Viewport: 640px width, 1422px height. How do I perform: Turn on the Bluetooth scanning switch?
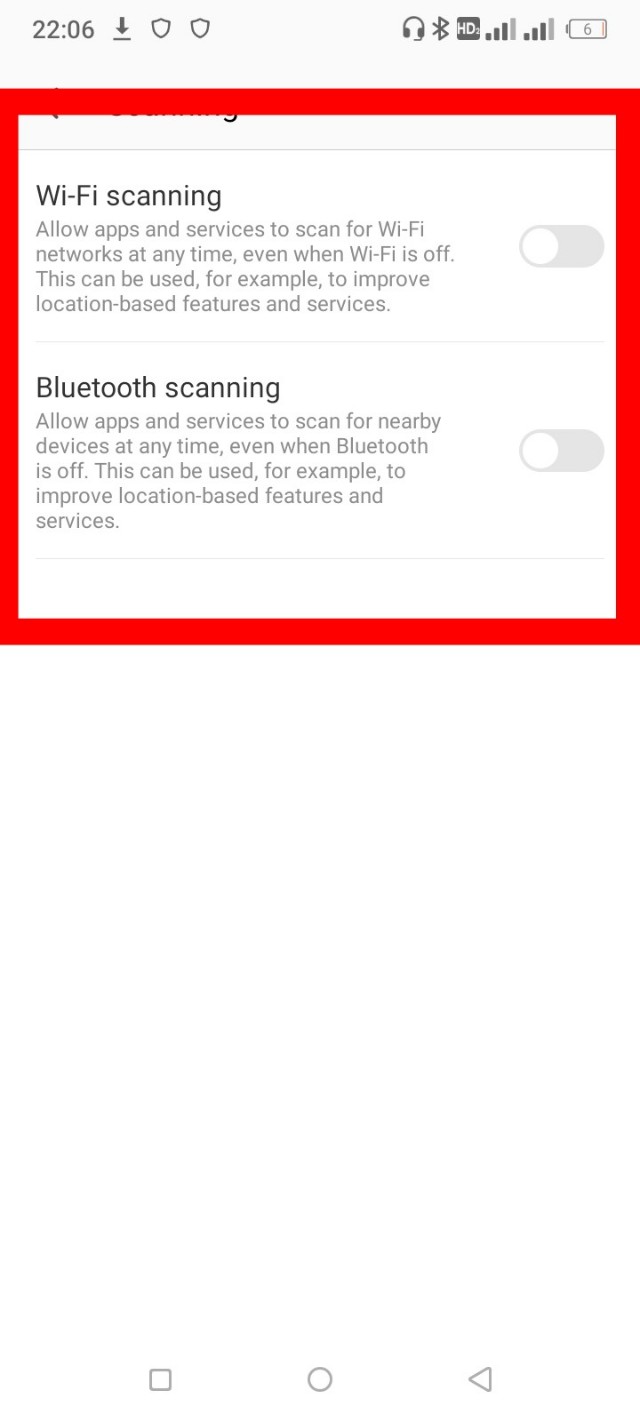(x=561, y=451)
